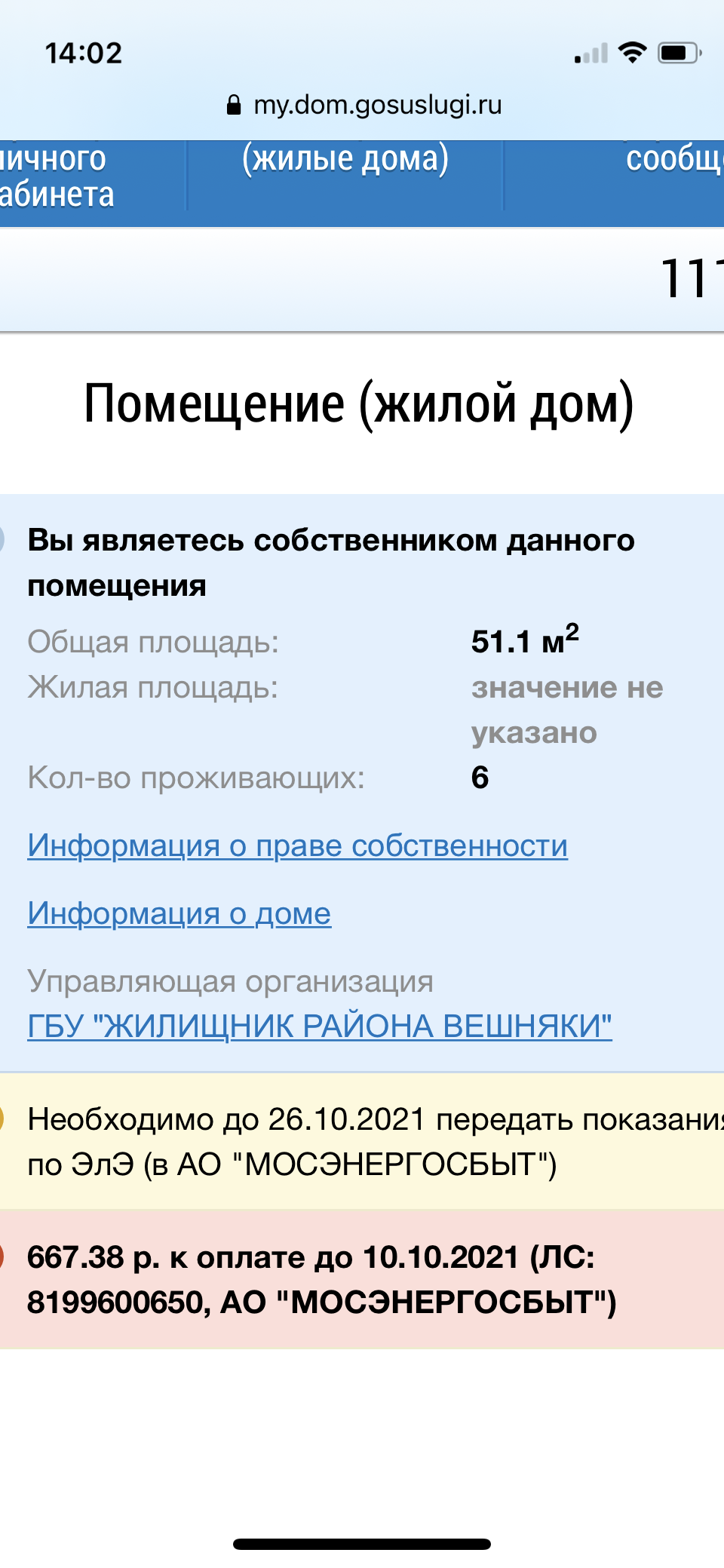This screenshot has height=1568, width=724.
Task: Open Информация о доме link
Action: point(179,914)
